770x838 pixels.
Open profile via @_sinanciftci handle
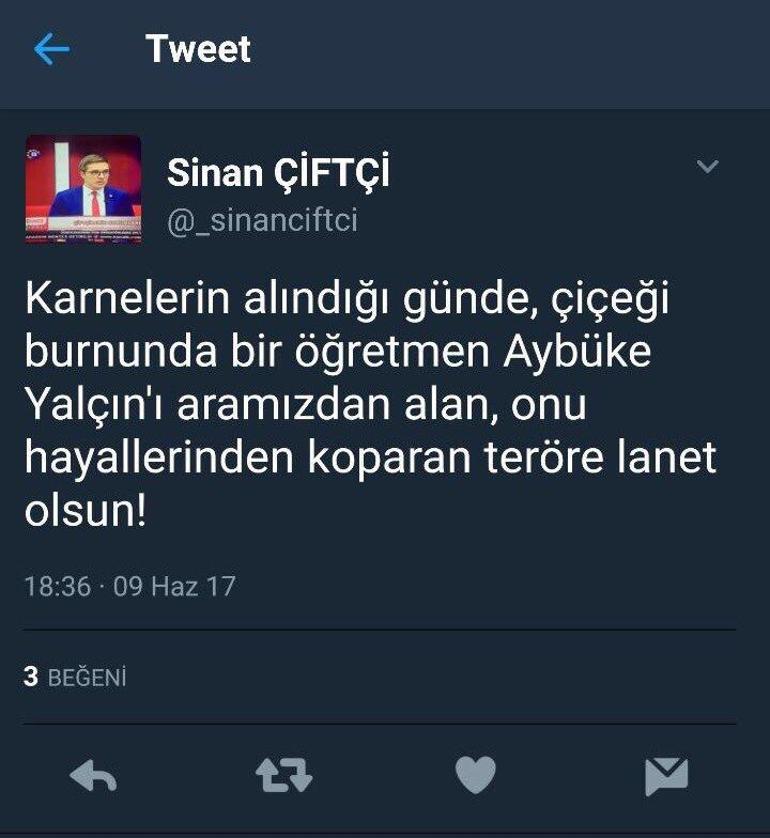(261, 221)
